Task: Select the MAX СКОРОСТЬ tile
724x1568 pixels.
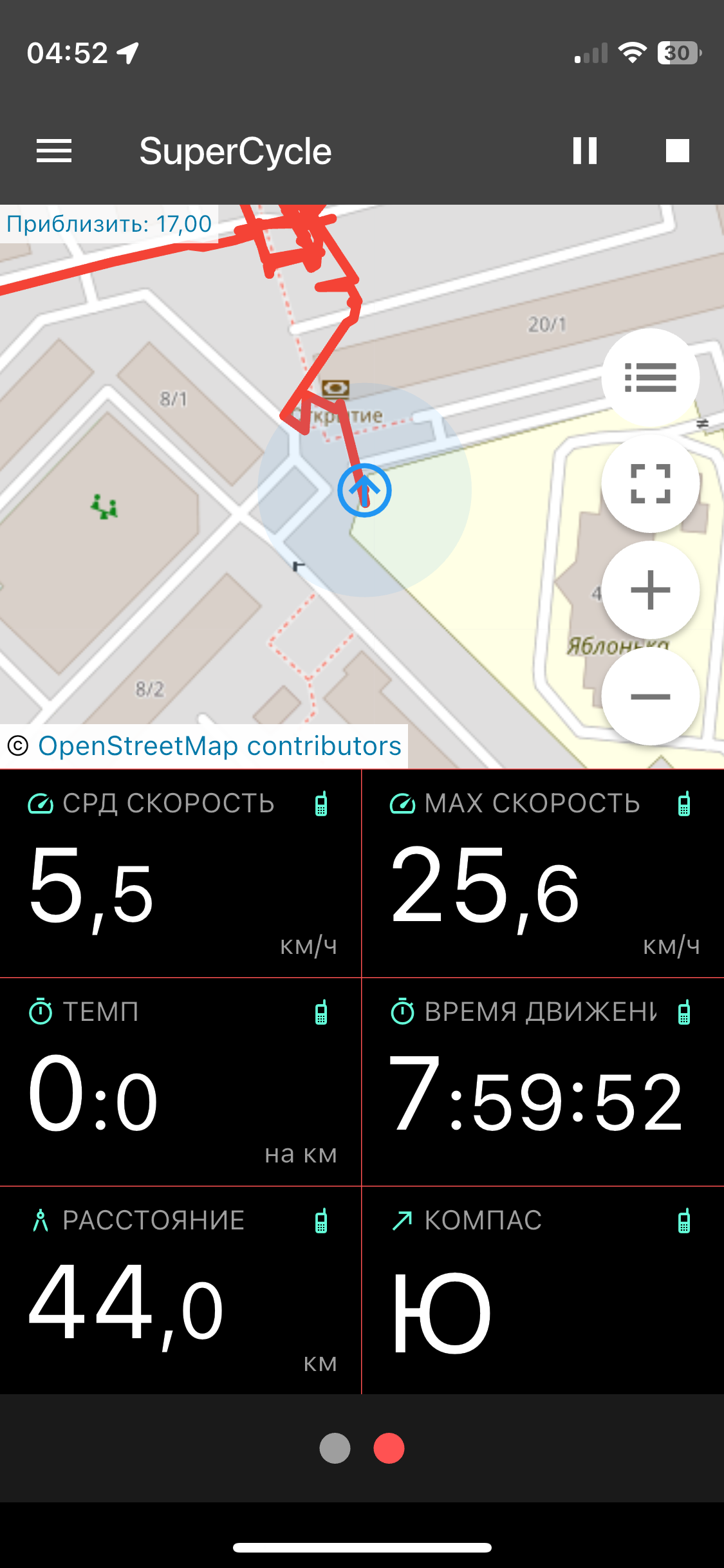Action: [x=543, y=873]
